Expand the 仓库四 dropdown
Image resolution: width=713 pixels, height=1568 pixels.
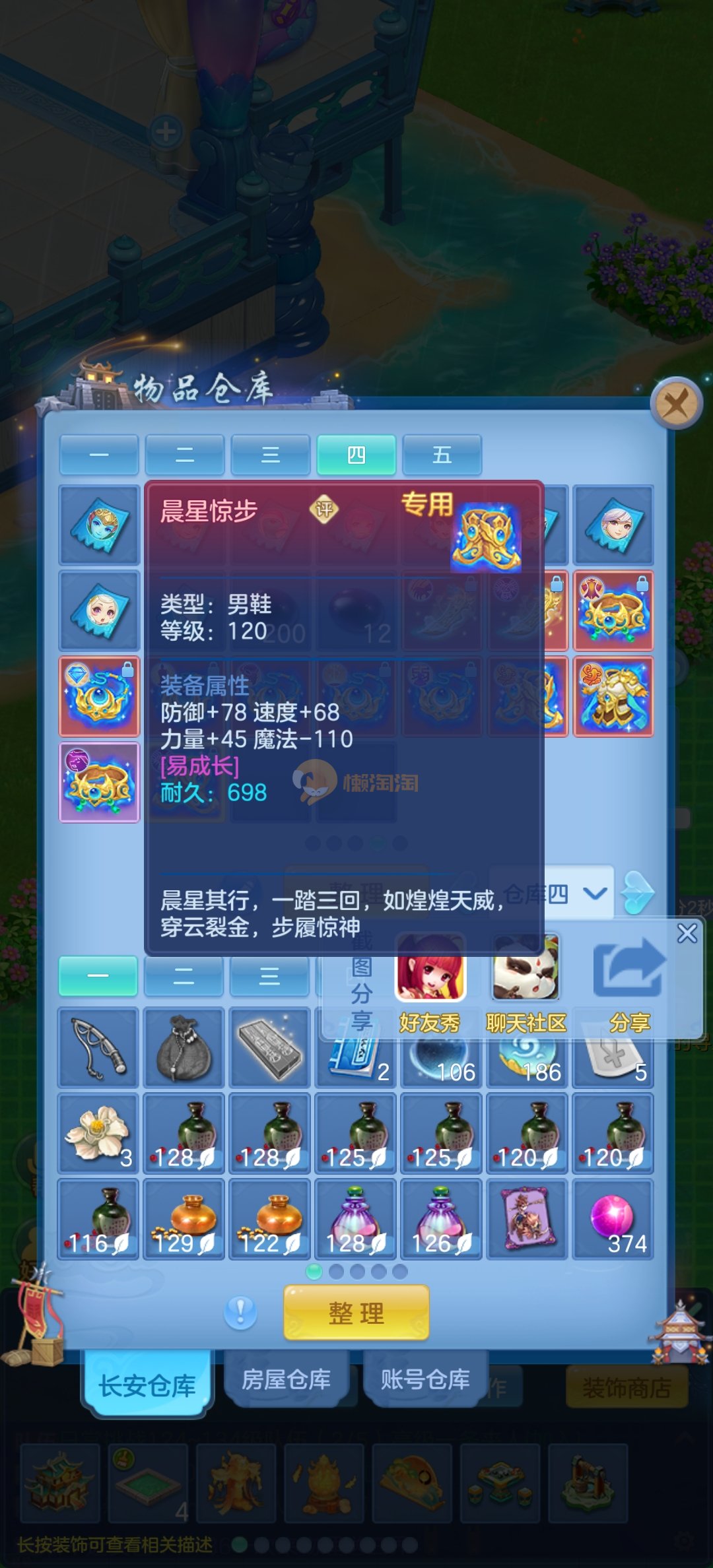[x=595, y=894]
